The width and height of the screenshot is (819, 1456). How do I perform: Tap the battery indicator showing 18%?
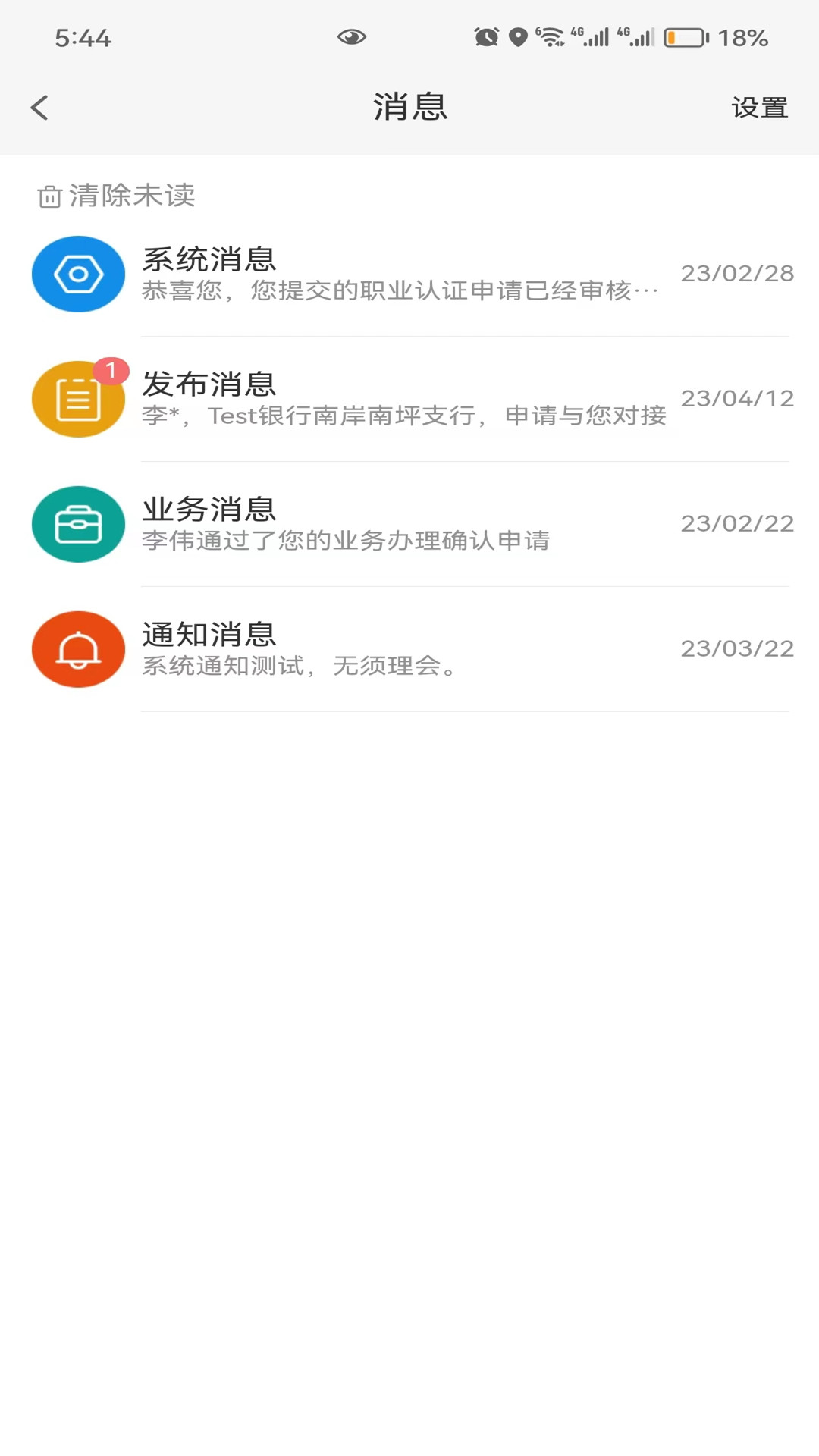point(686,36)
